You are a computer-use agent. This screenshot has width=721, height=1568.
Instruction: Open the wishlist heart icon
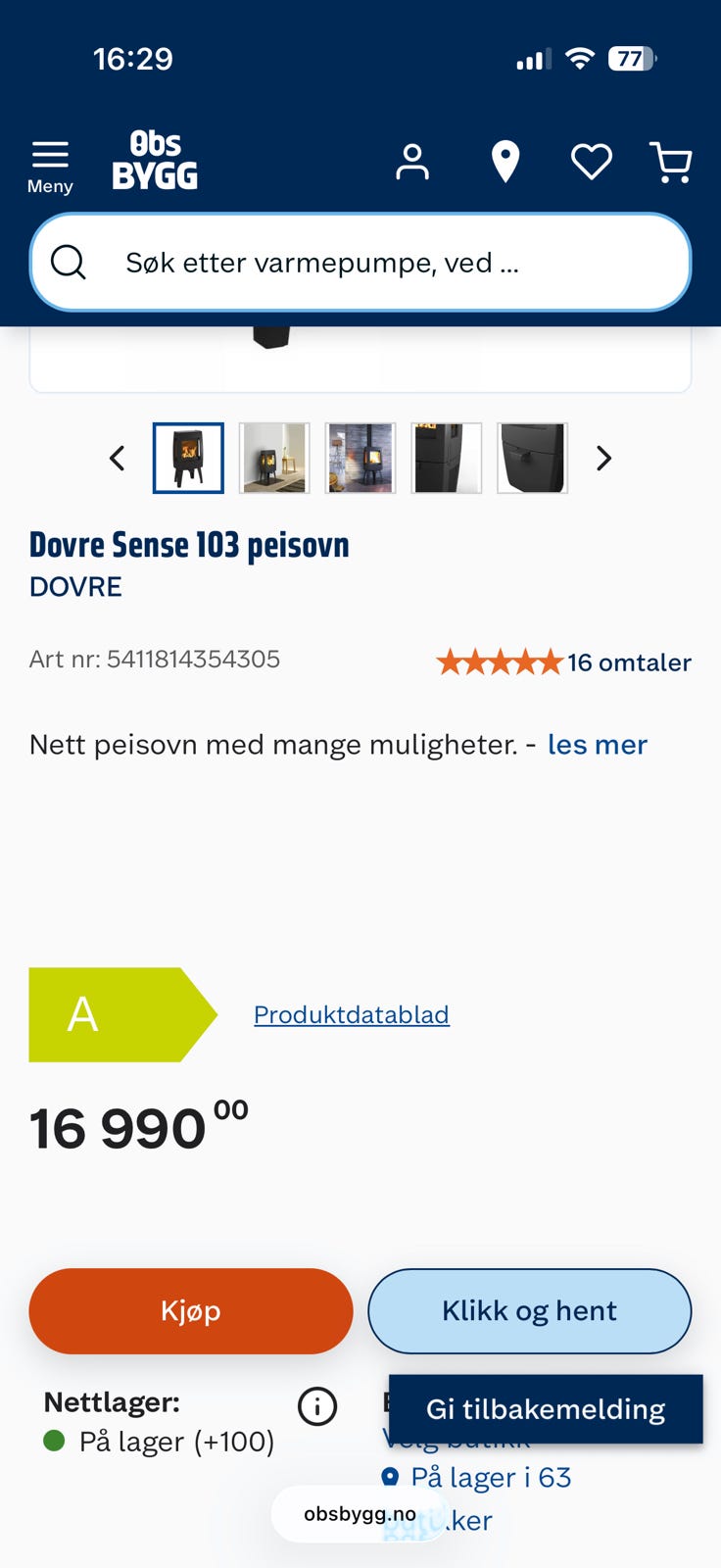coord(591,162)
